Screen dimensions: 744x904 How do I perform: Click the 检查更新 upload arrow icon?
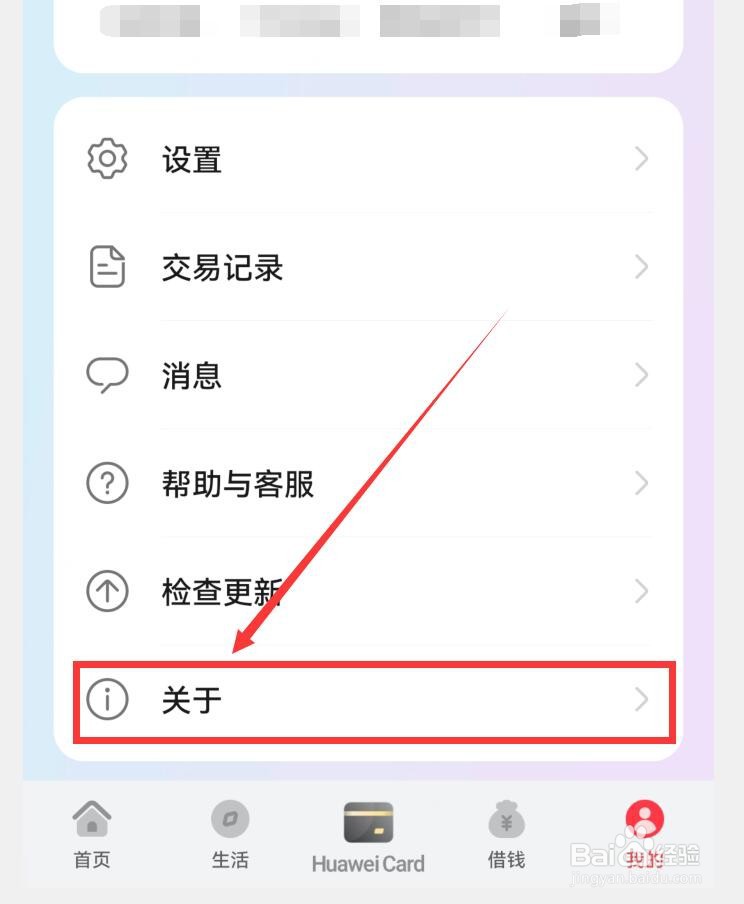(108, 591)
